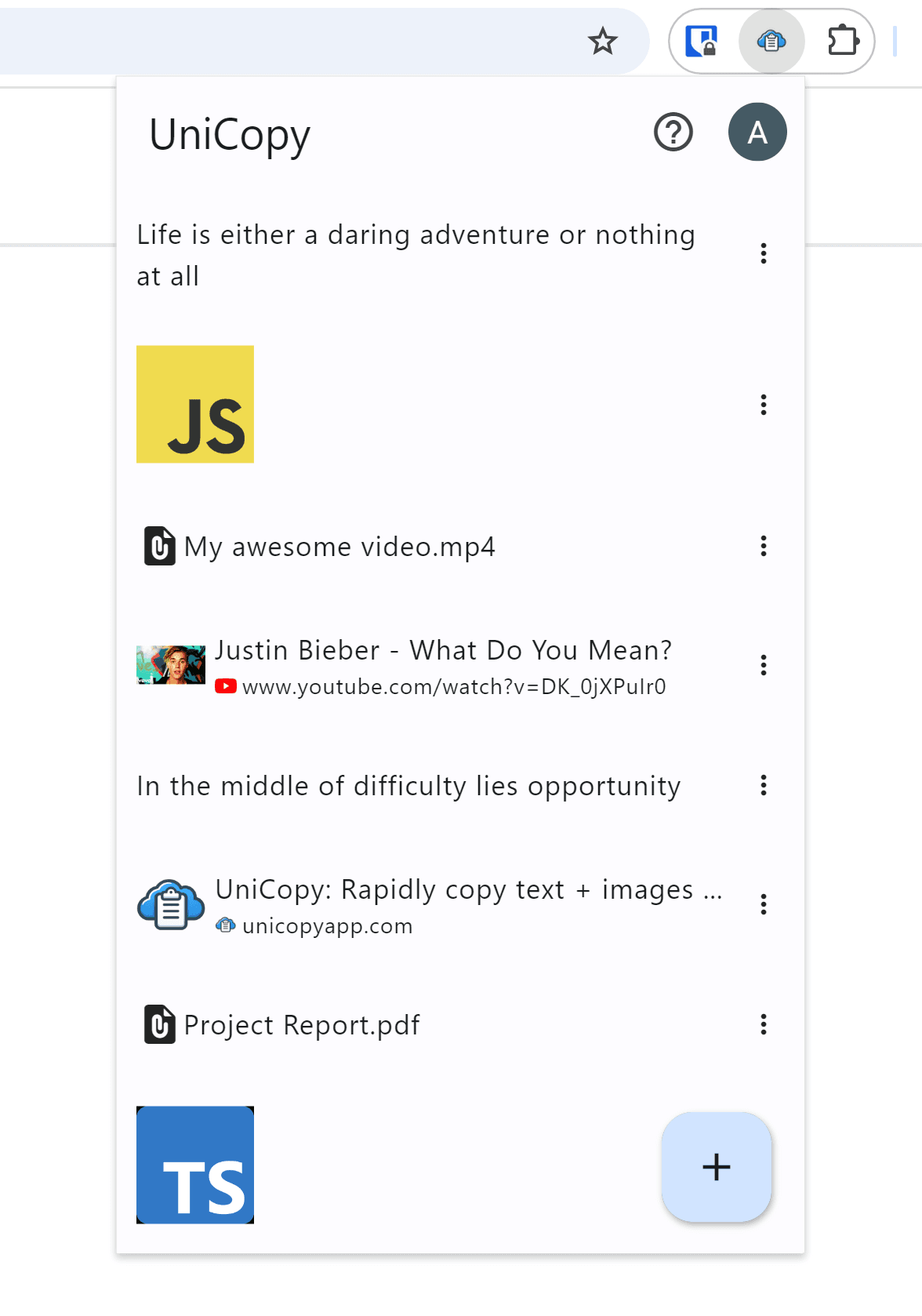Open options for Project Report.pdf

[x=763, y=1024]
